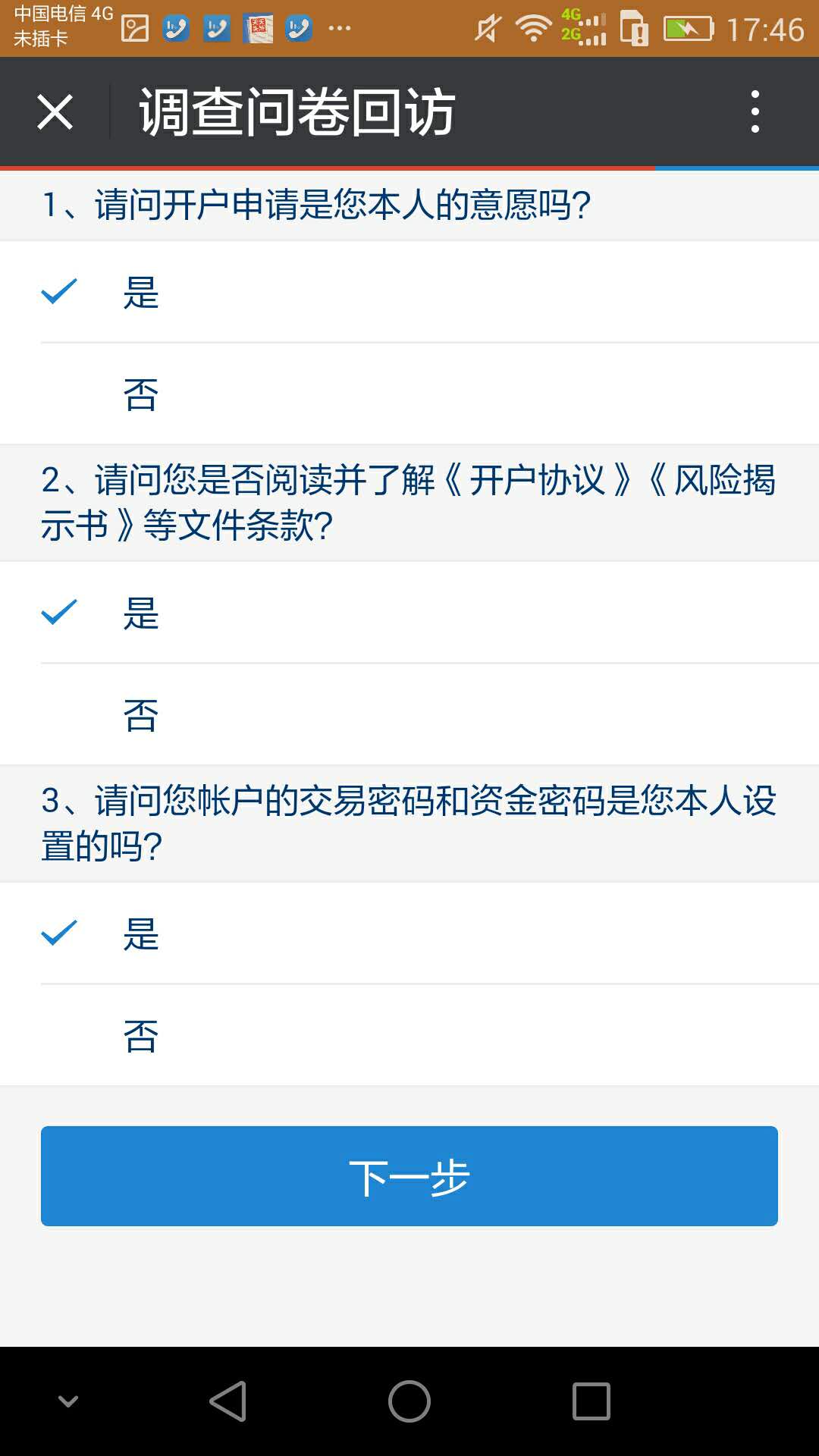Close the 调查问卷回访 page
This screenshot has height=1456, width=819.
click(x=55, y=112)
